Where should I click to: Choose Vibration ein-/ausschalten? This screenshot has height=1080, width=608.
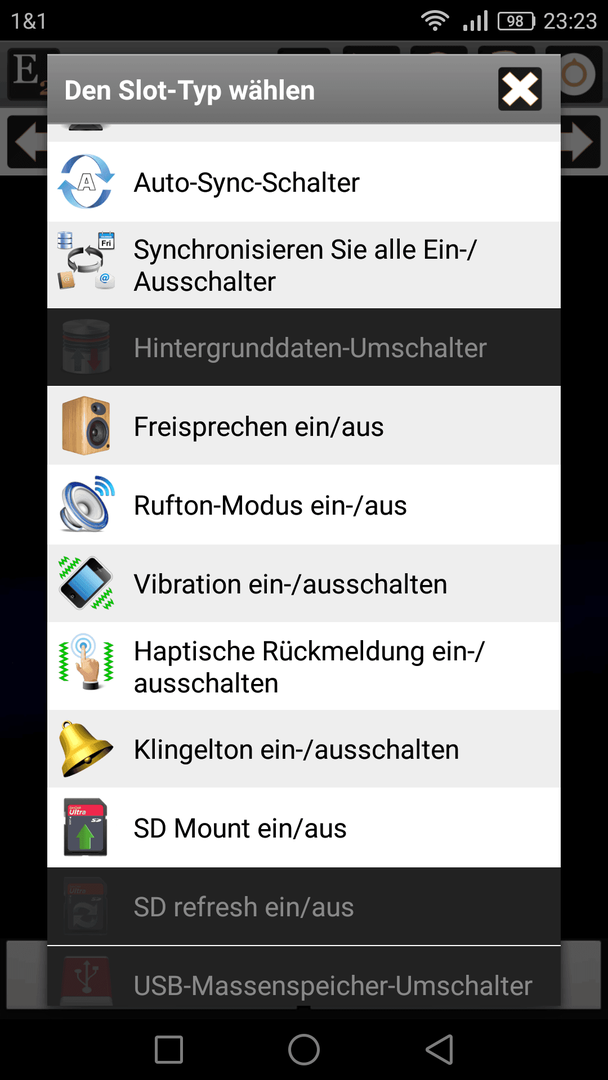point(304,583)
